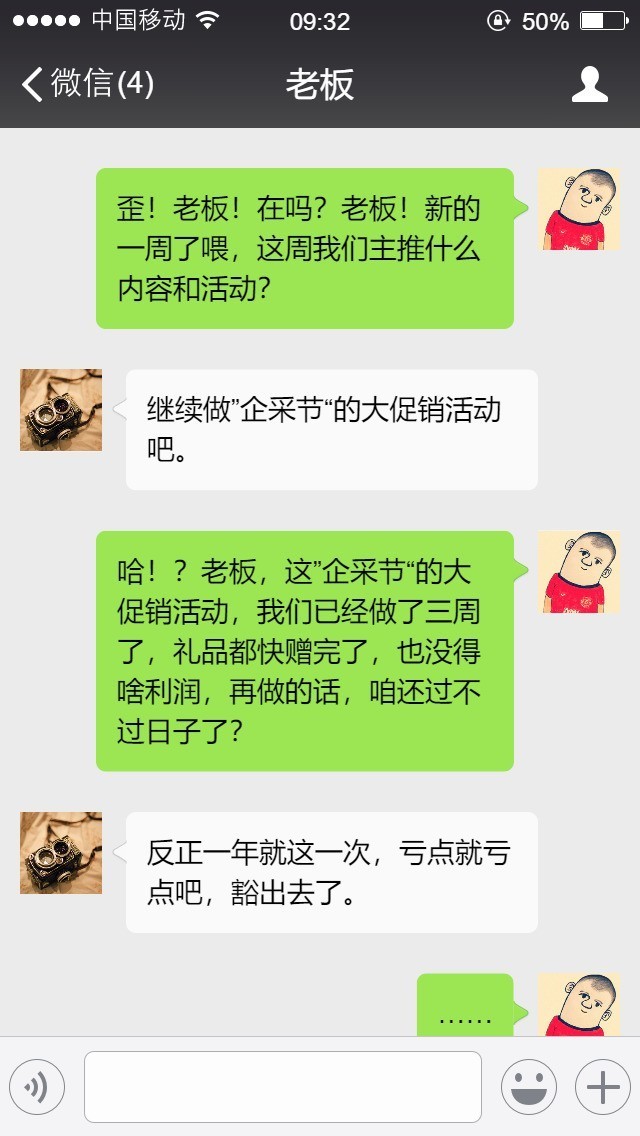640x1136 pixels.
Task: Open chat info via the person icon
Action: click(x=589, y=85)
